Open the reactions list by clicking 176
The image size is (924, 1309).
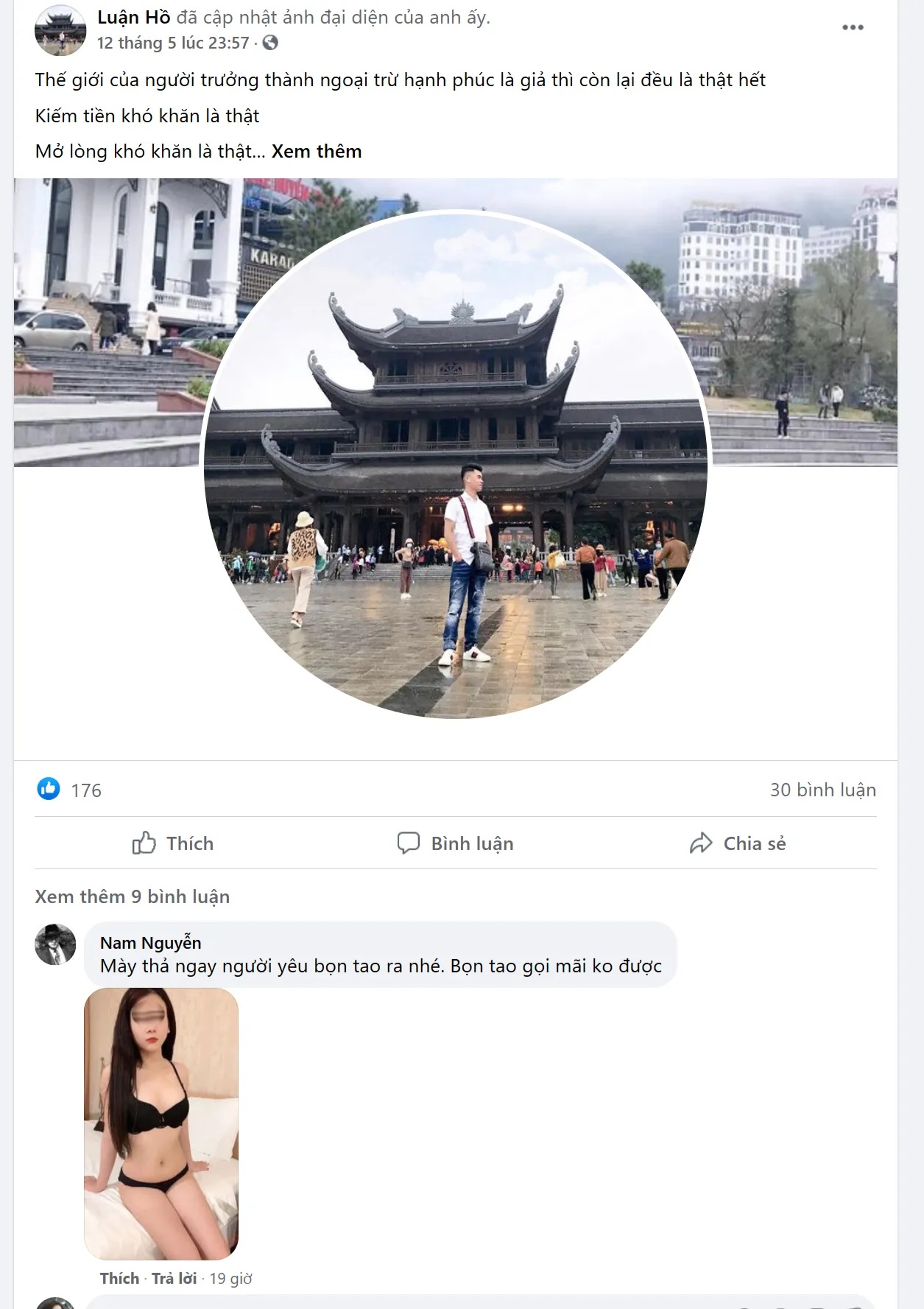tap(86, 790)
